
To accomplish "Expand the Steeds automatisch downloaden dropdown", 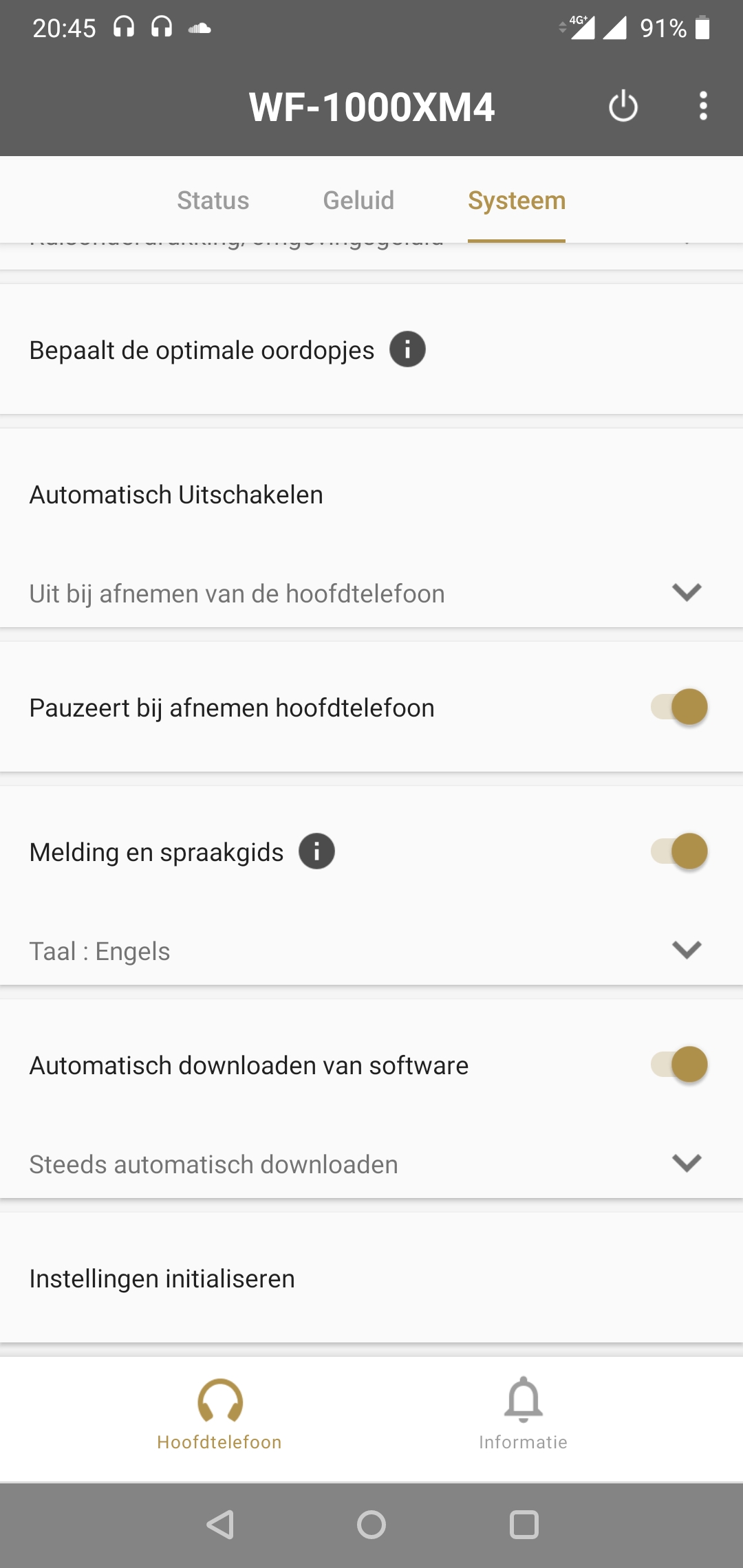I will (371, 1164).
